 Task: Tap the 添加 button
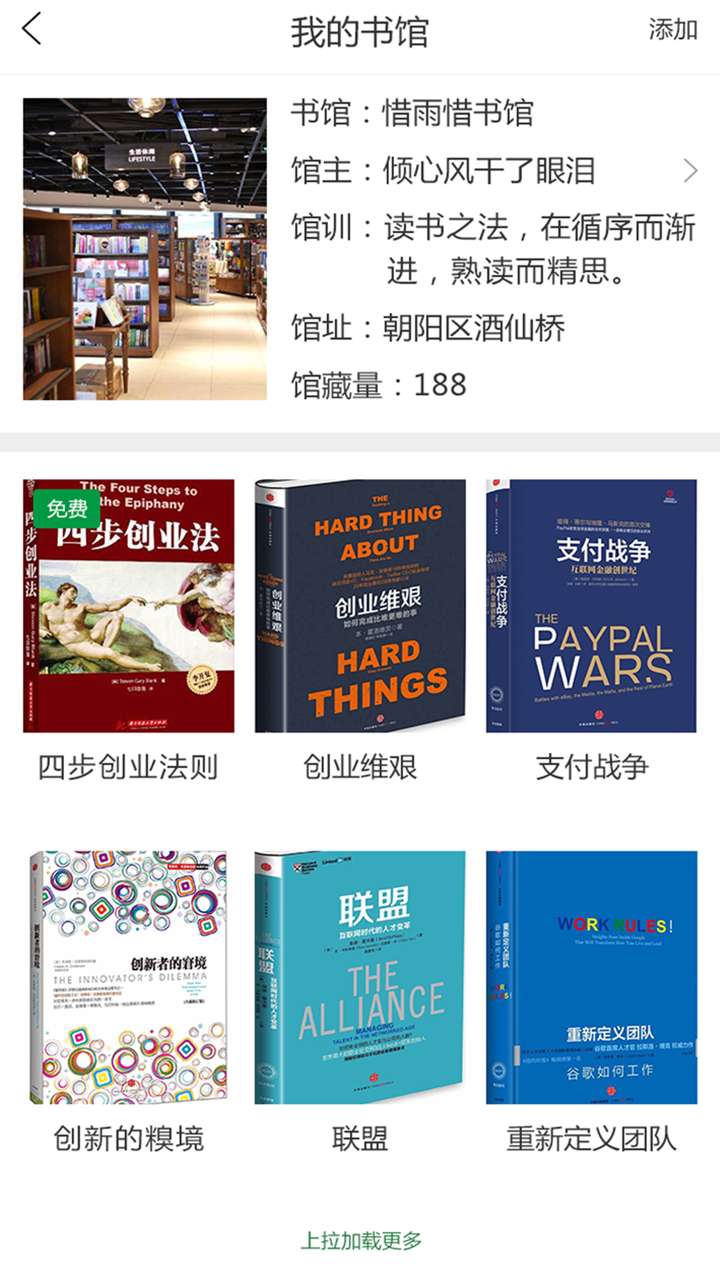click(672, 30)
